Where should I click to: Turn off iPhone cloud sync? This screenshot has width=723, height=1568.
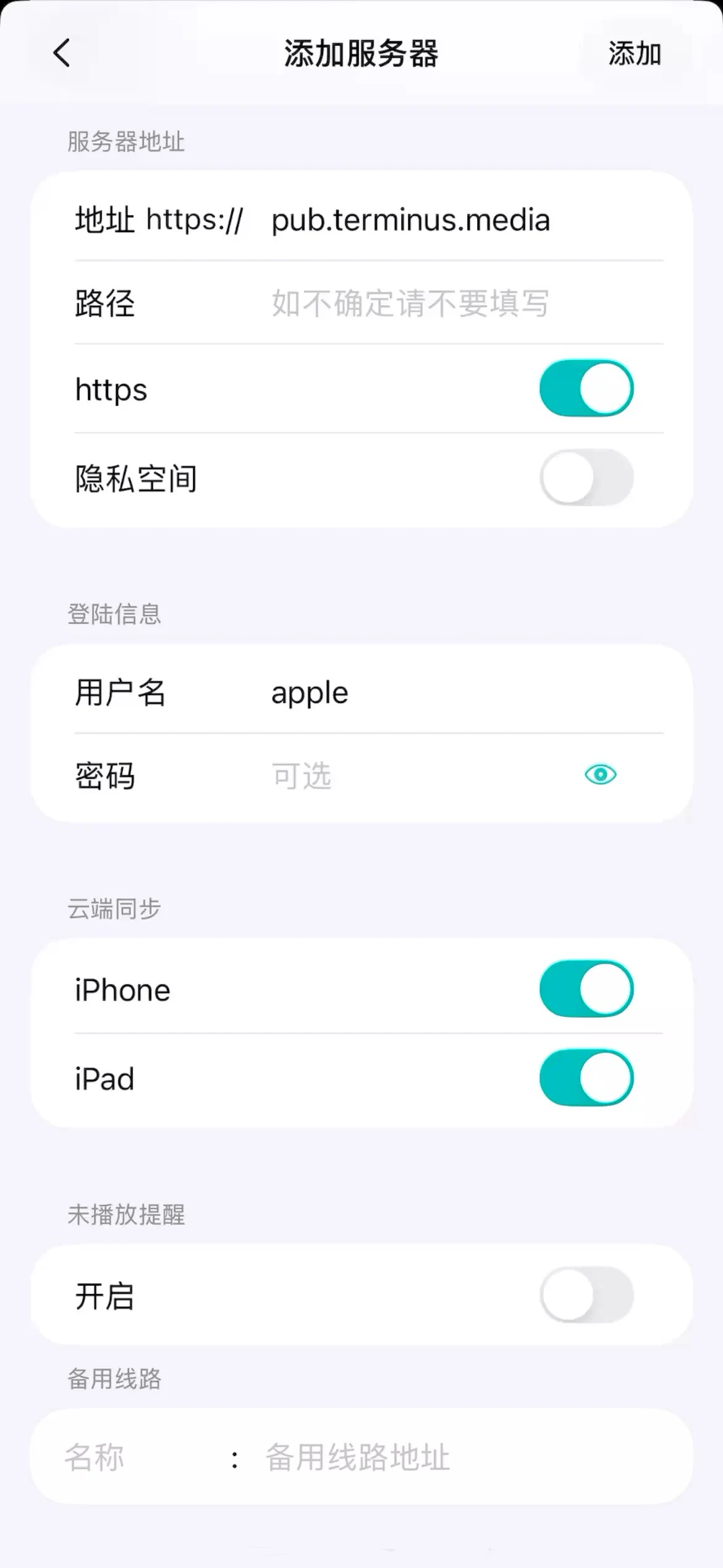pyautogui.click(x=586, y=988)
